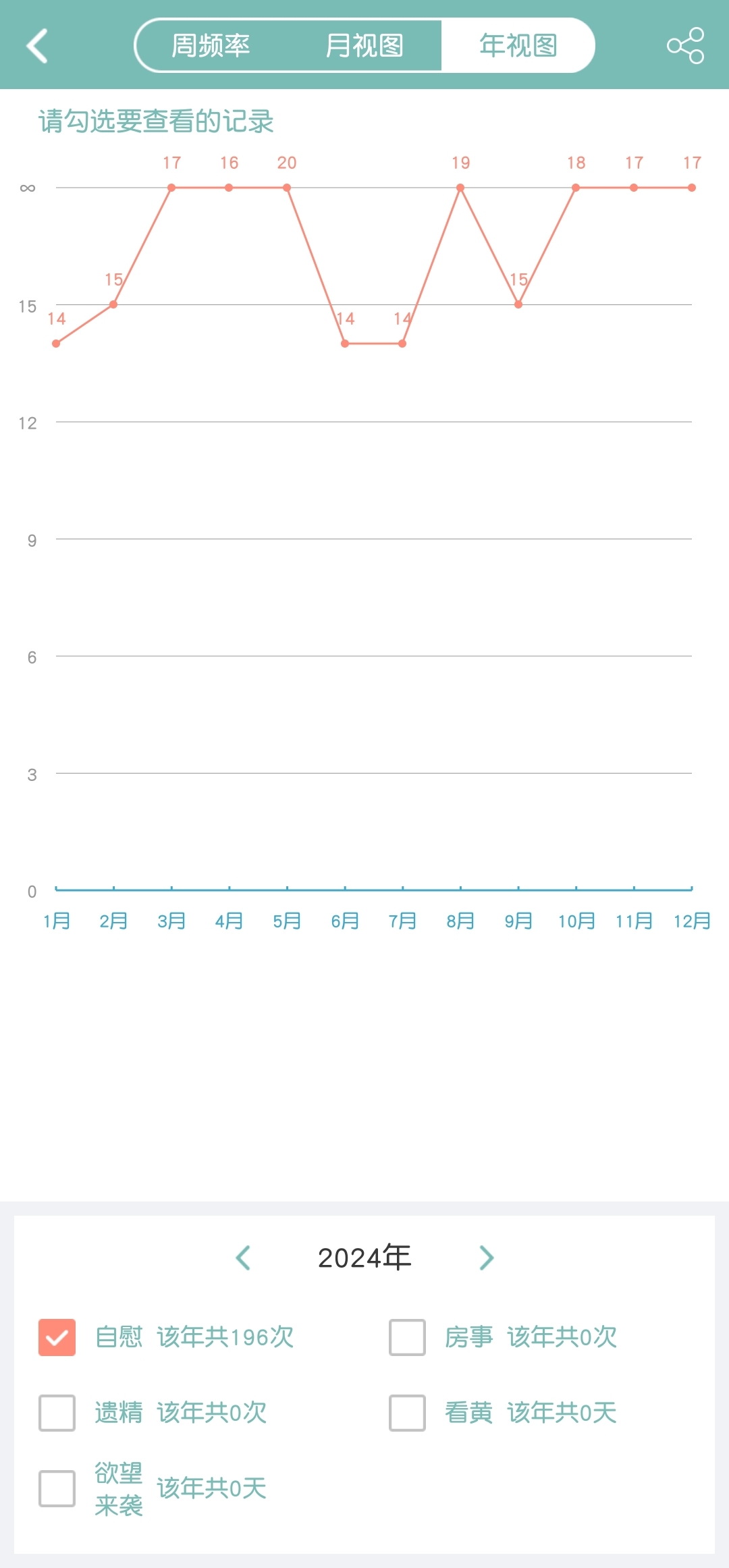Check the 看黄 record checkbox

[407, 1413]
